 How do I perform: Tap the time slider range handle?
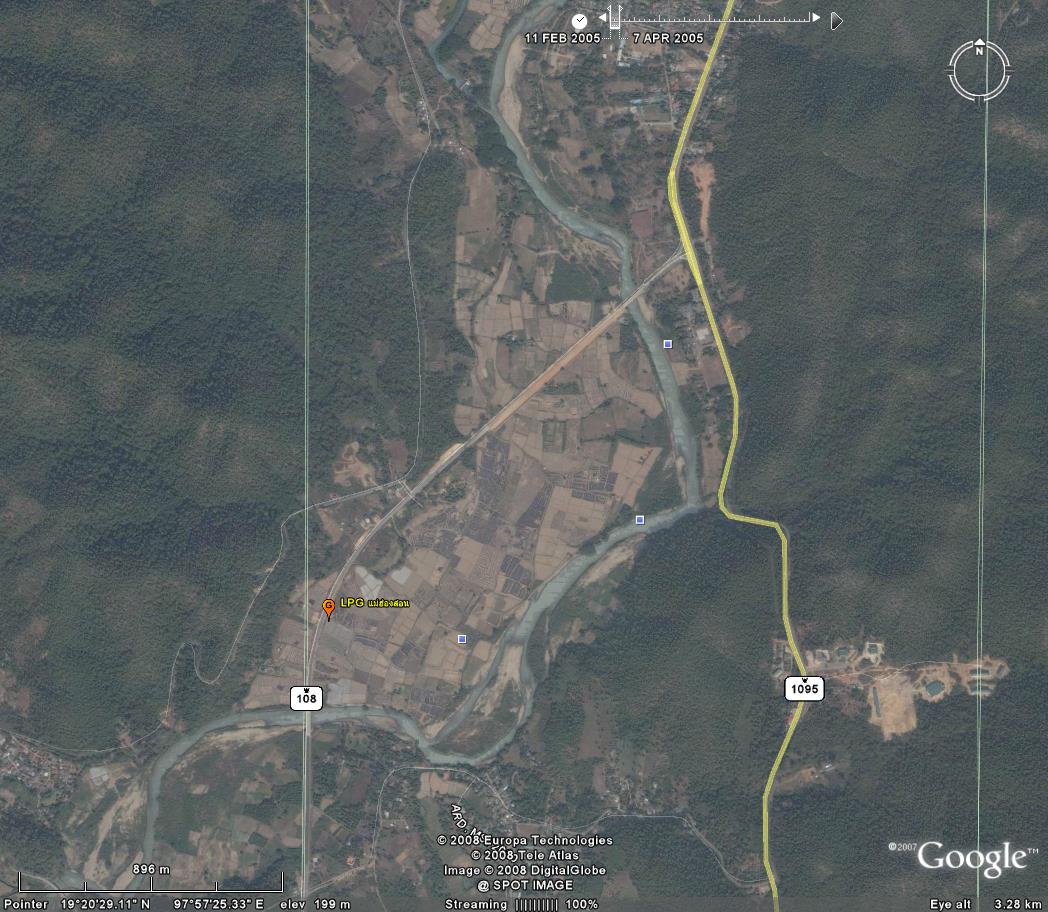(x=614, y=21)
